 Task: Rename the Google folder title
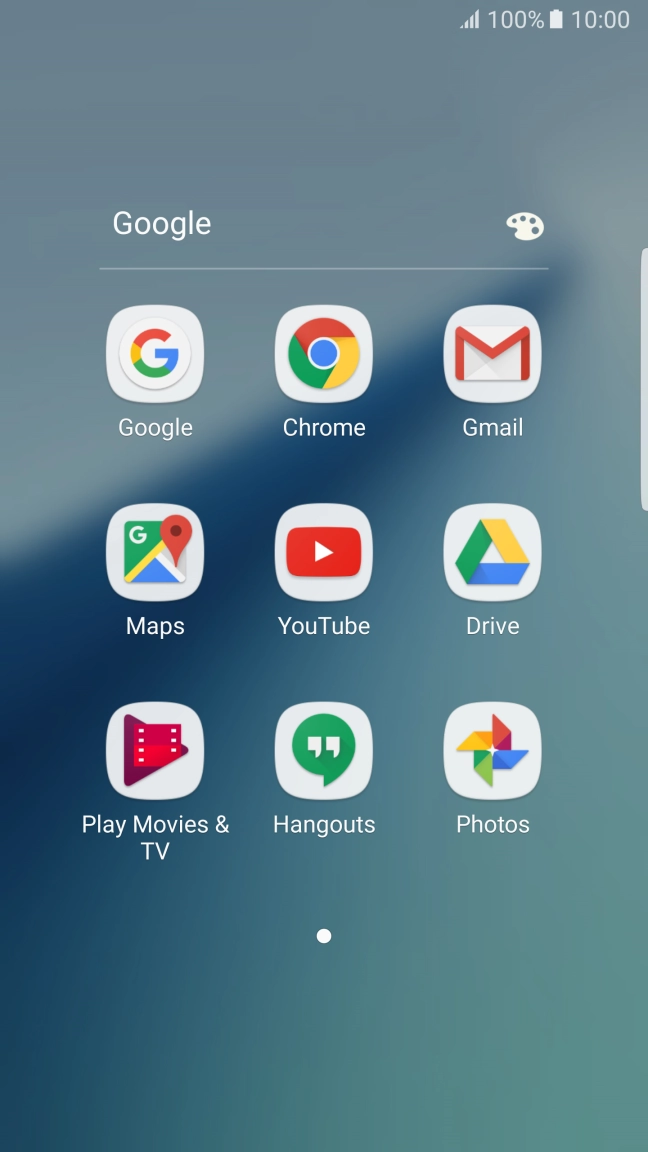click(162, 223)
